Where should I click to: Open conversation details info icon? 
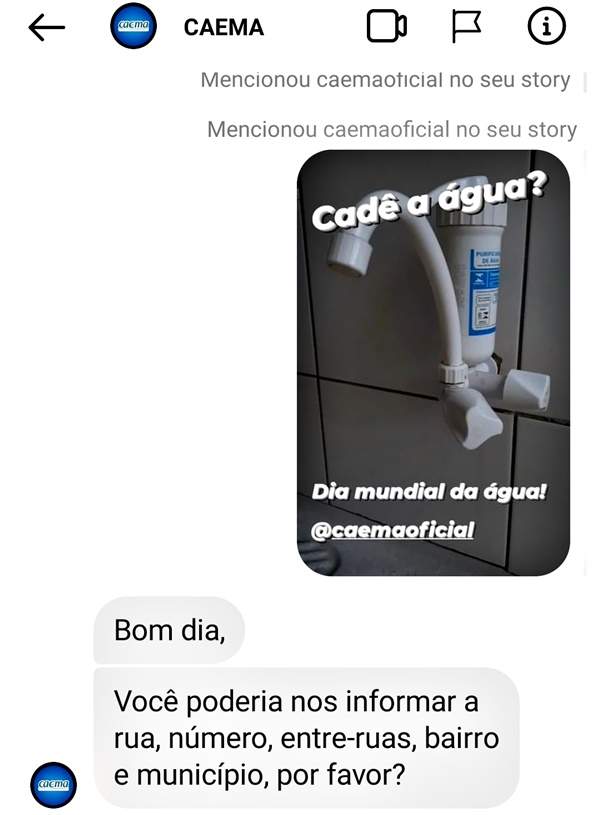click(x=546, y=28)
